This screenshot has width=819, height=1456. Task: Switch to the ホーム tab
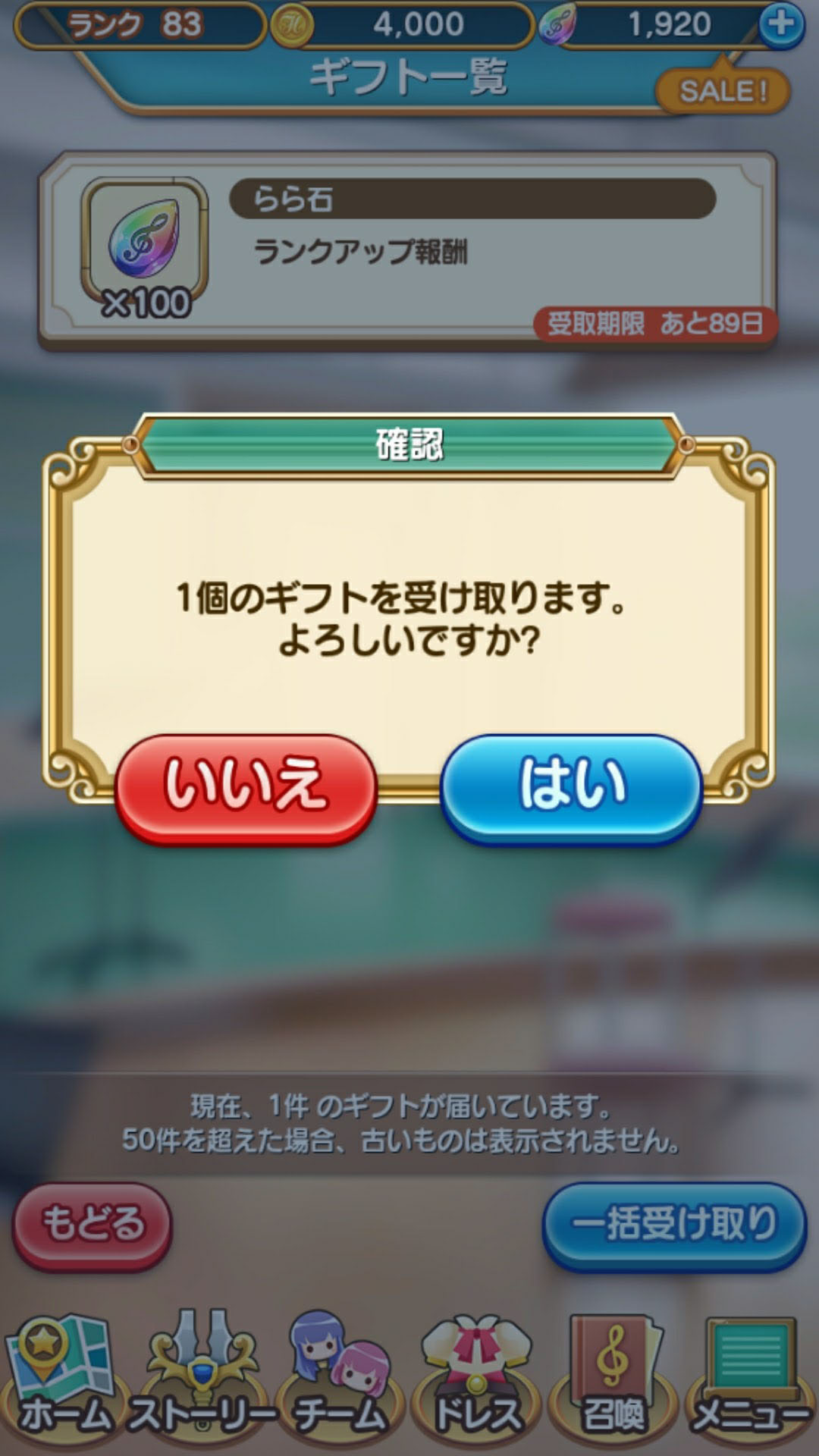coord(64,1377)
